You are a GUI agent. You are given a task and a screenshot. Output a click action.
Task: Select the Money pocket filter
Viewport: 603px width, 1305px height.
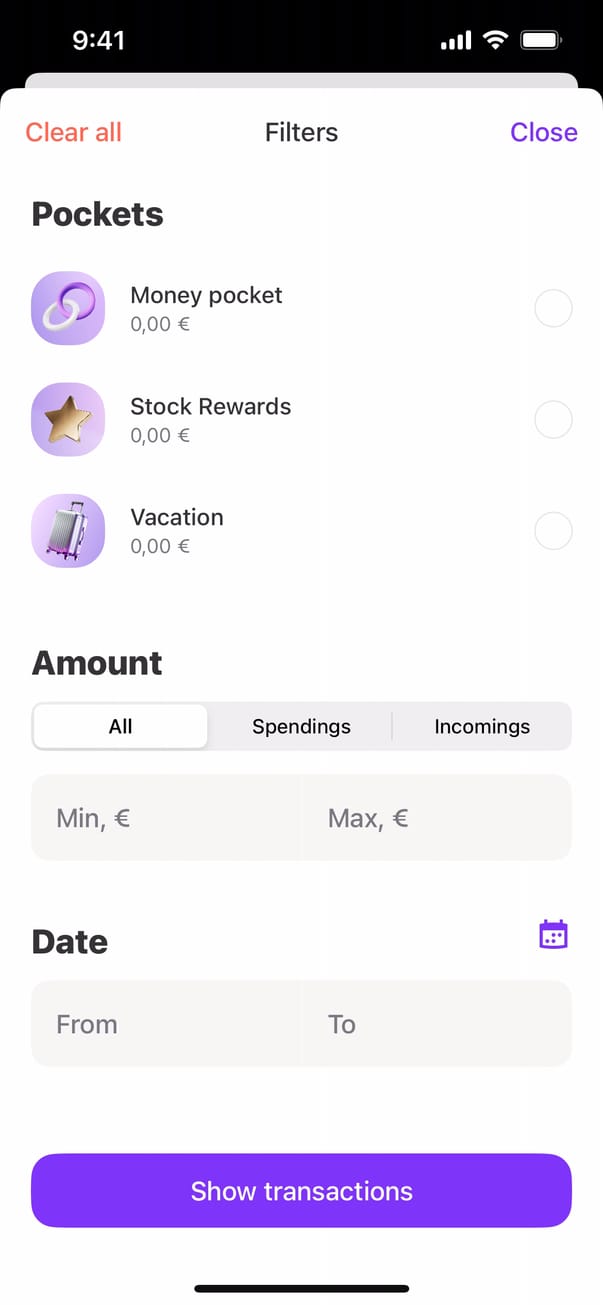click(x=553, y=308)
